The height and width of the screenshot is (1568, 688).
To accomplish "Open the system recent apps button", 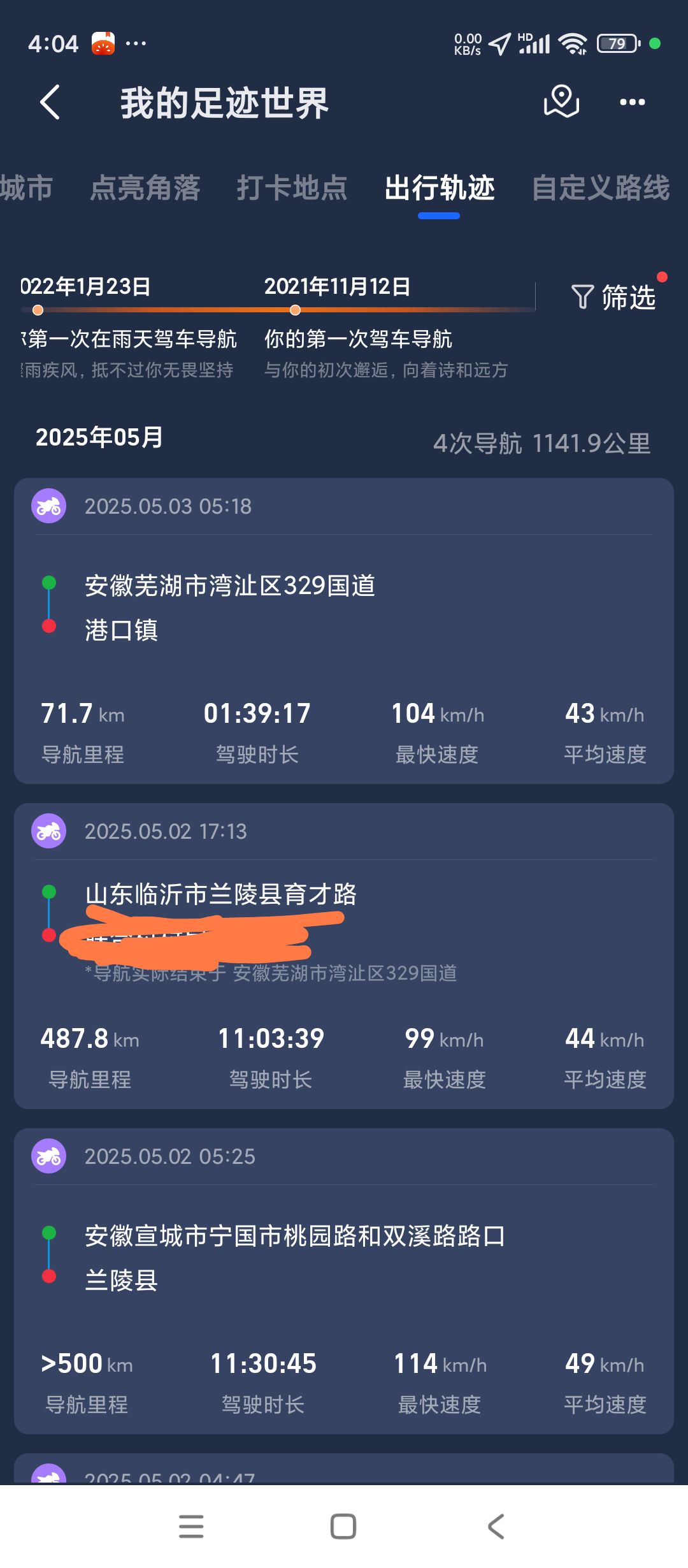I will click(191, 1526).
